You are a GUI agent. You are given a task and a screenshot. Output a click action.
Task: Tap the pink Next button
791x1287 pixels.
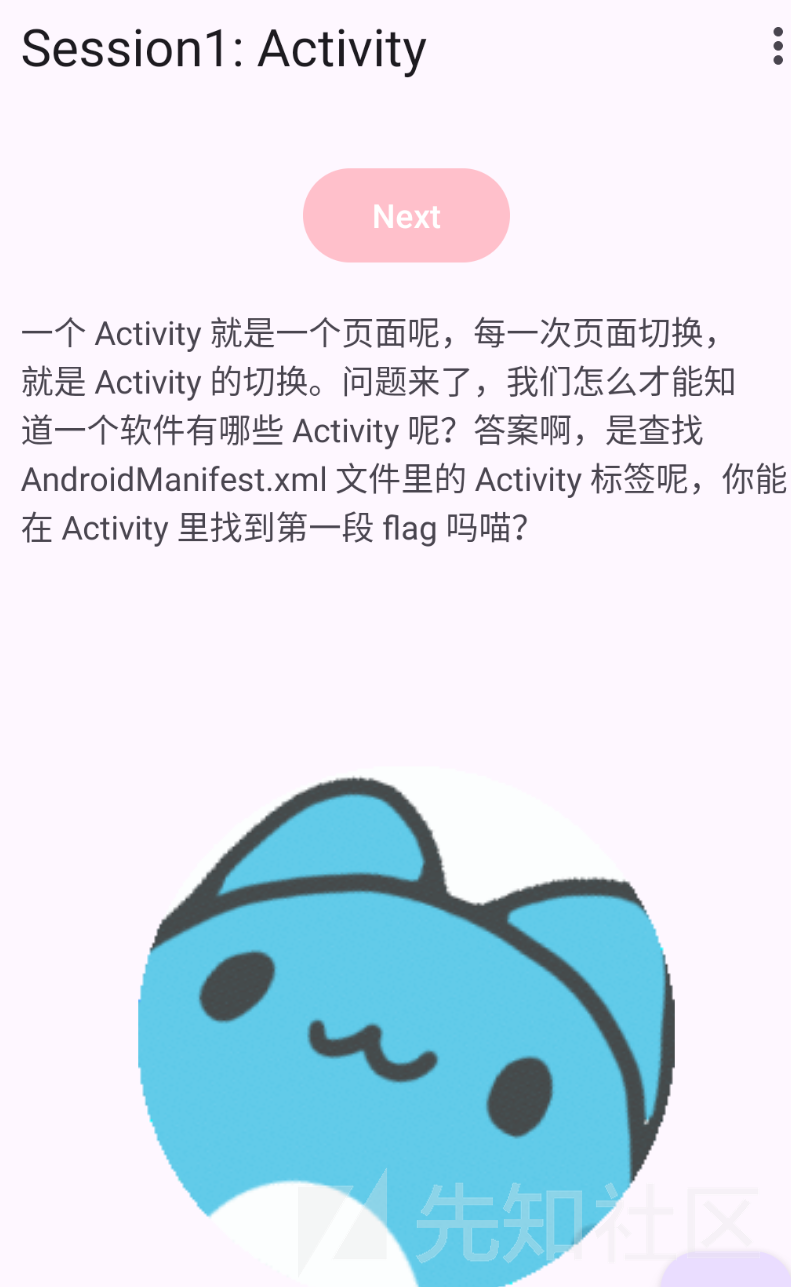pyautogui.click(x=406, y=216)
